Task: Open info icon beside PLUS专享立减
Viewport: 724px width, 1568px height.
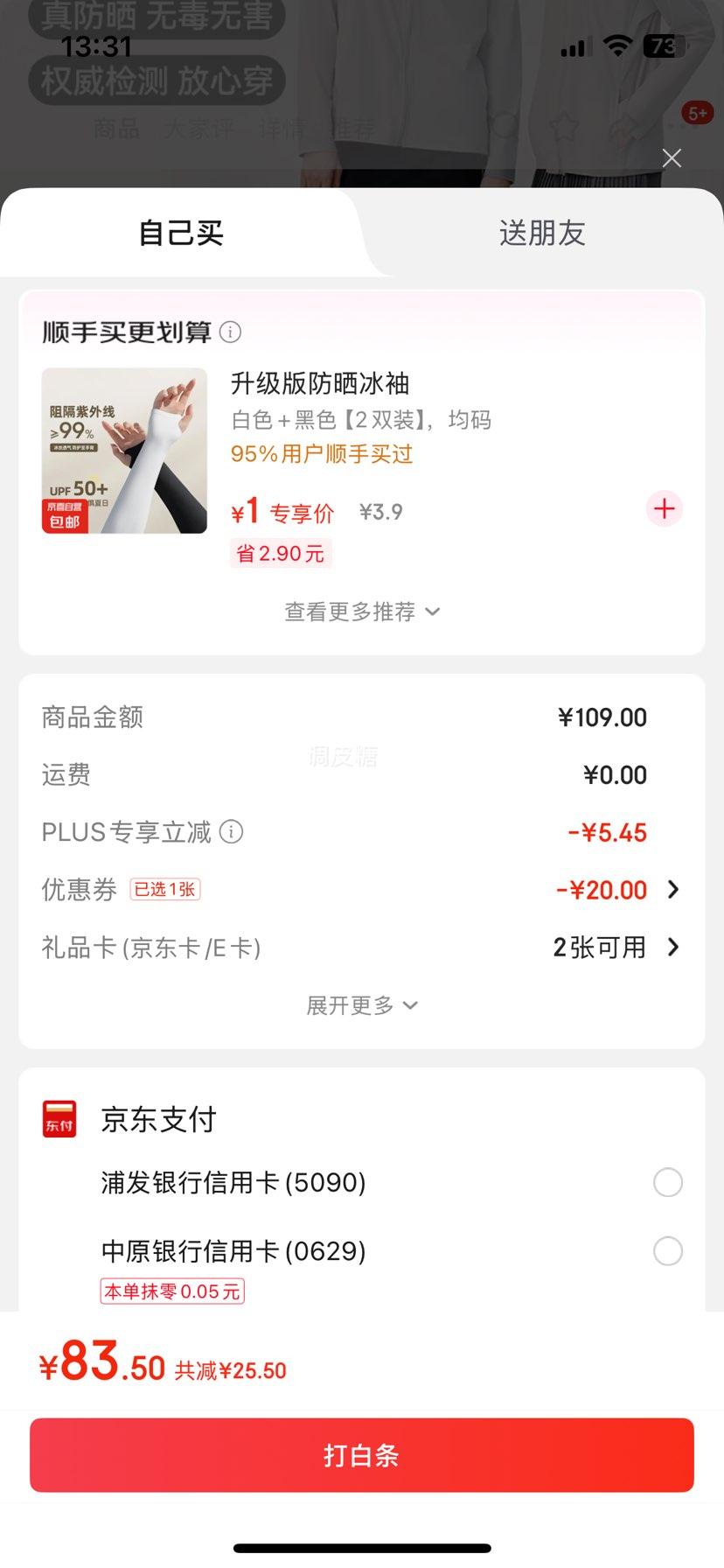Action: point(231,831)
